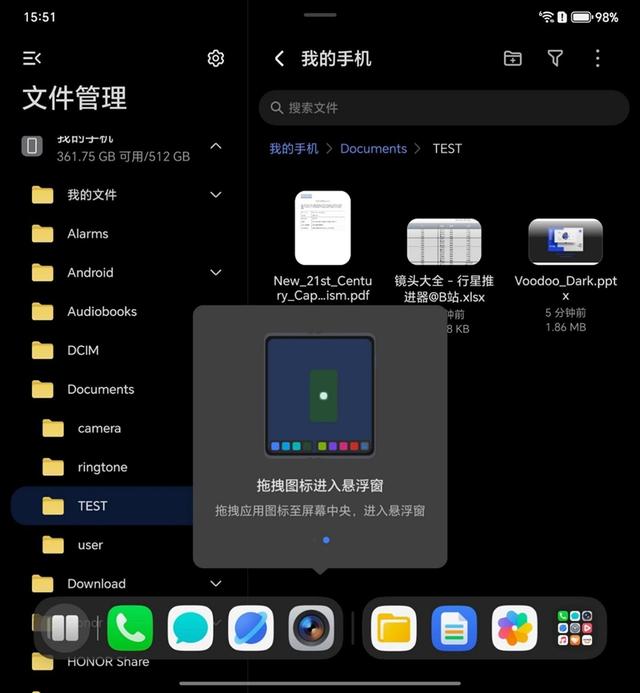Open the Audiobooks folder
Screen dimensions: 640x693
click(x=101, y=311)
